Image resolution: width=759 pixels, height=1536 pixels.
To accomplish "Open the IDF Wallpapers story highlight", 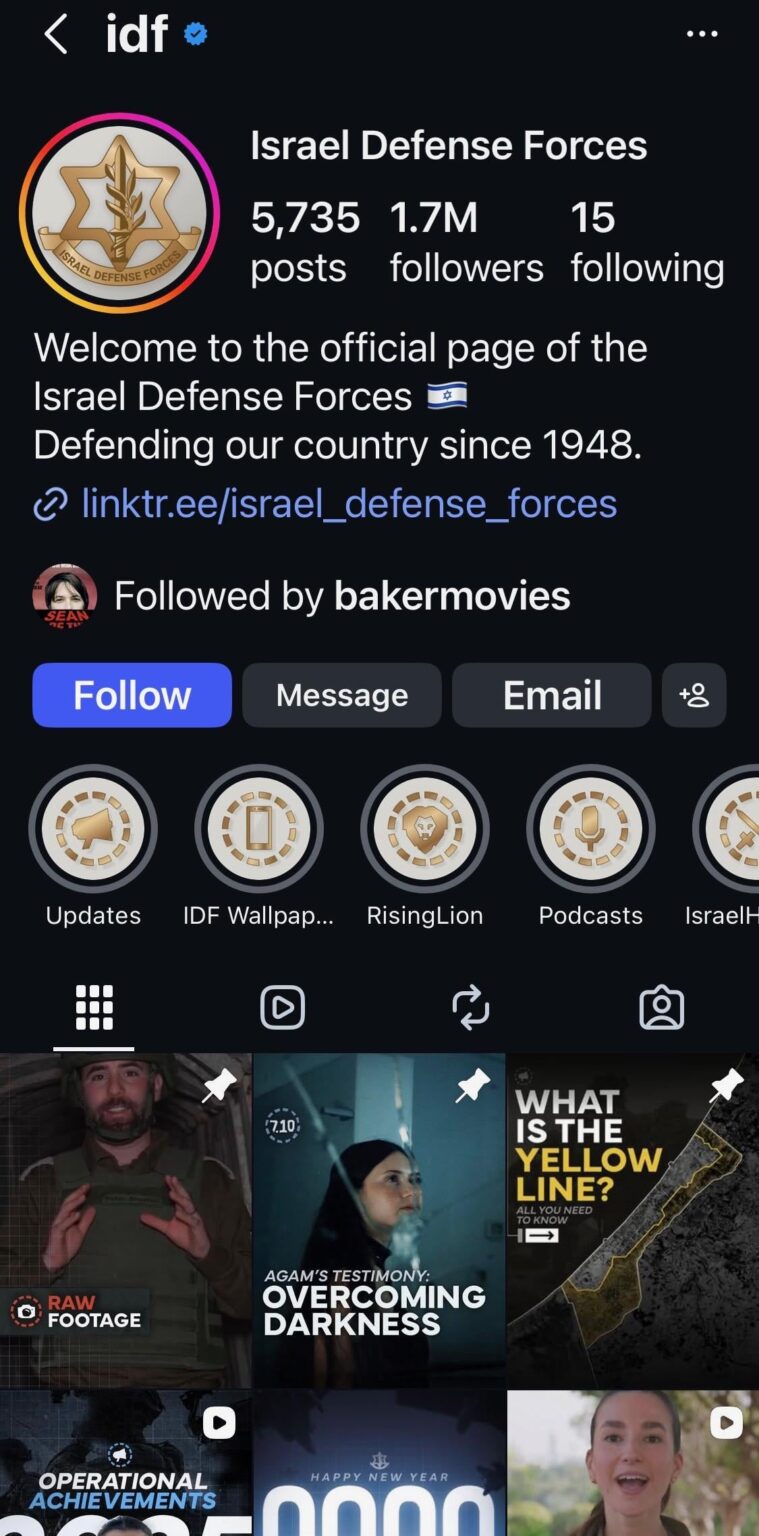I will (x=258, y=828).
